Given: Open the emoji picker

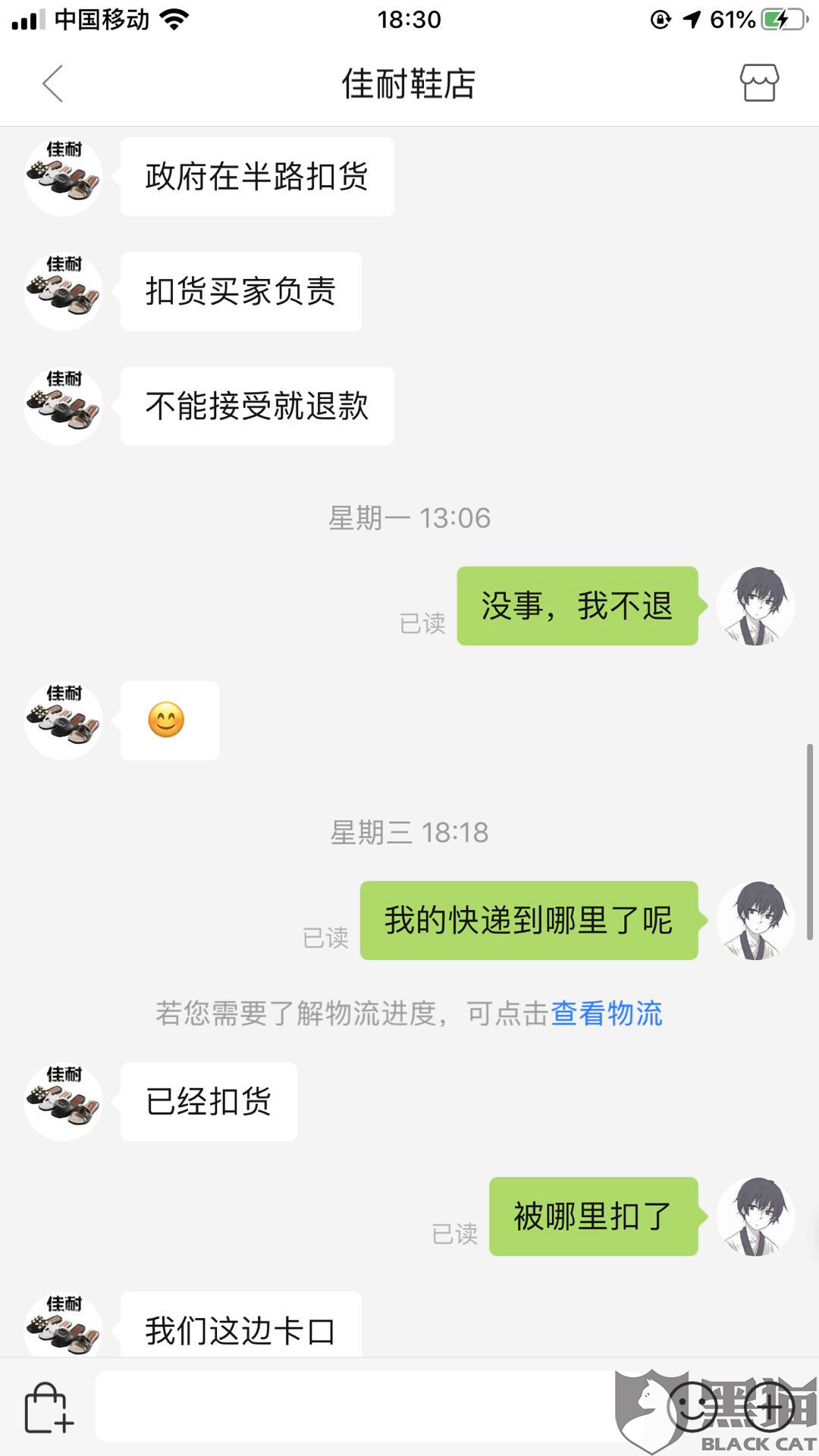Looking at the screenshot, I should point(692,1407).
